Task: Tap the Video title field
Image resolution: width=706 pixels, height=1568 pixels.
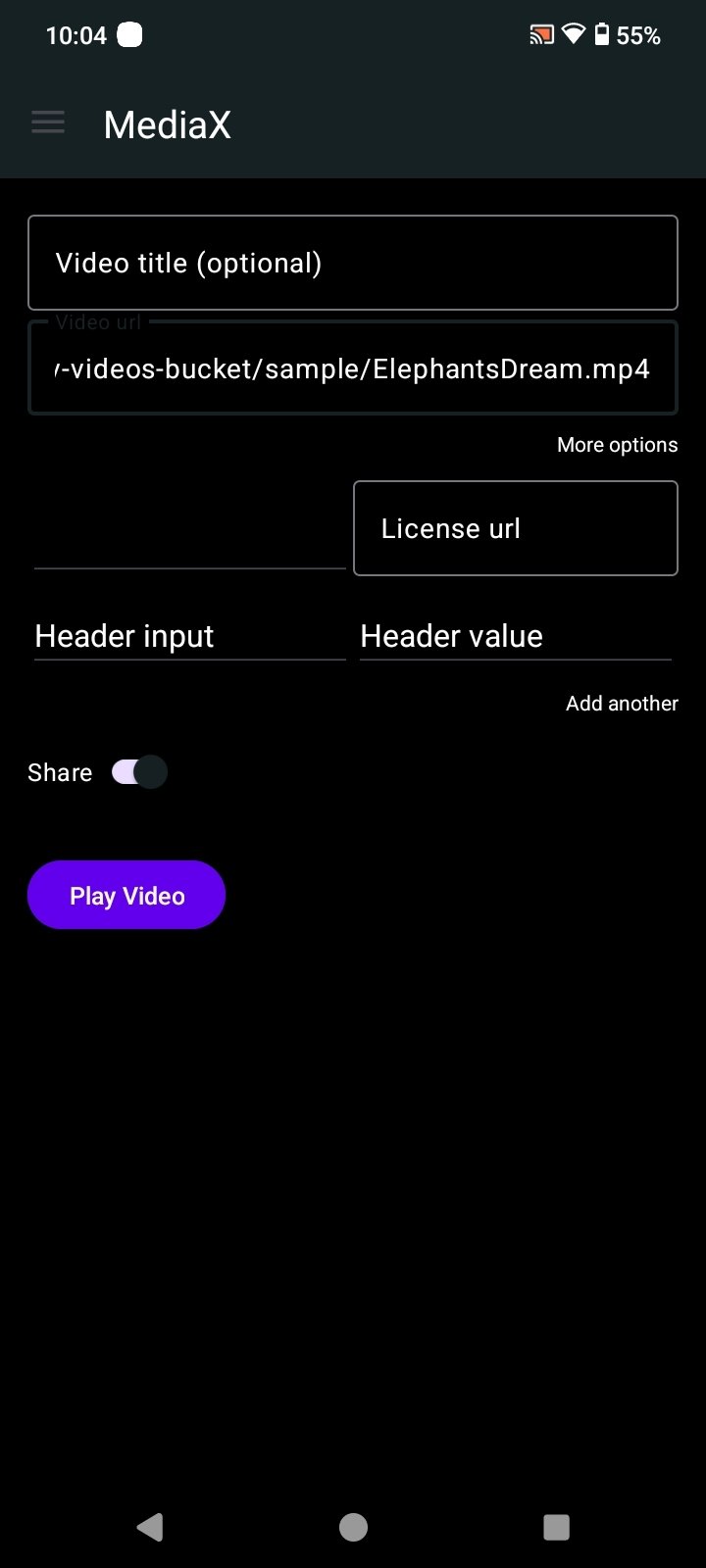Action: point(353,263)
